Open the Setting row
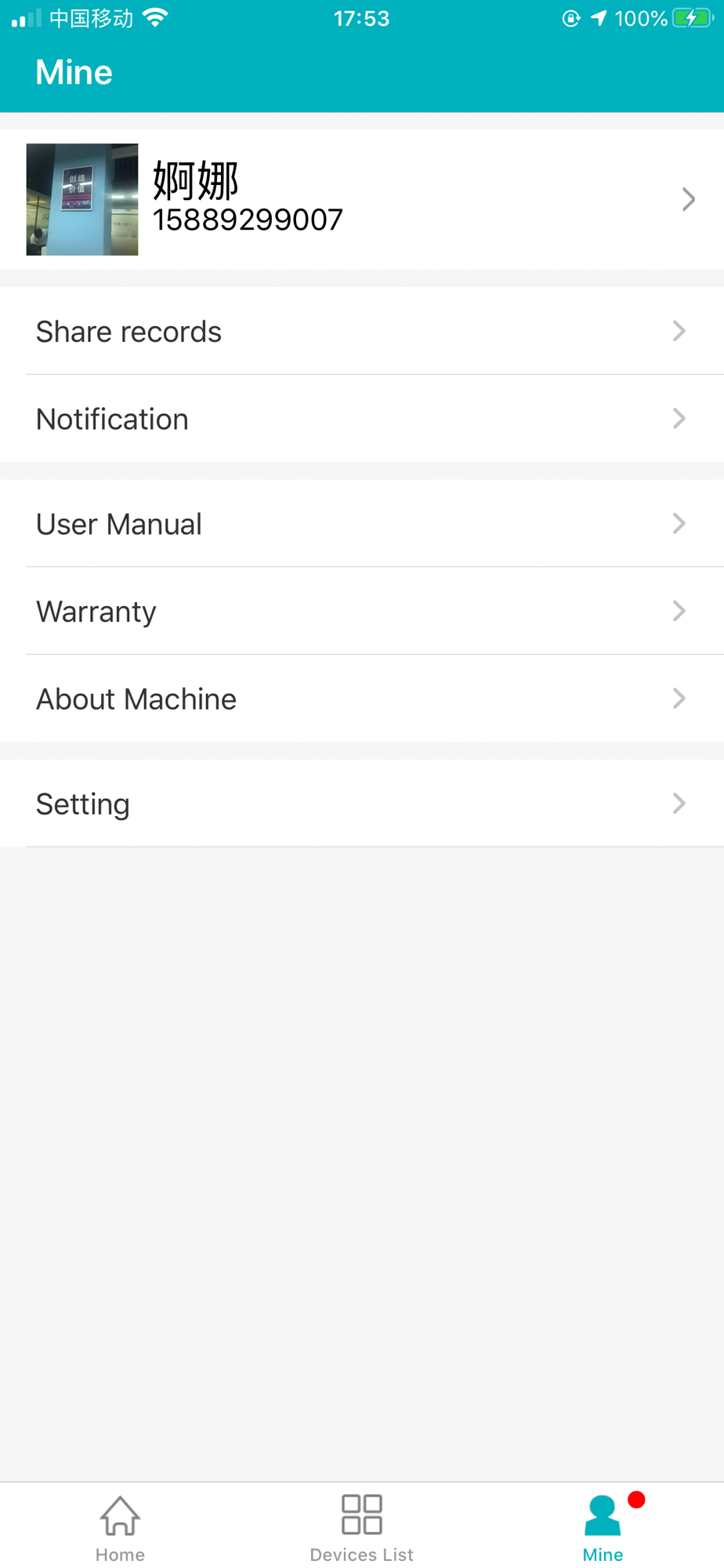The height and width of the screenshot is (1568, 724). point(362,803)
